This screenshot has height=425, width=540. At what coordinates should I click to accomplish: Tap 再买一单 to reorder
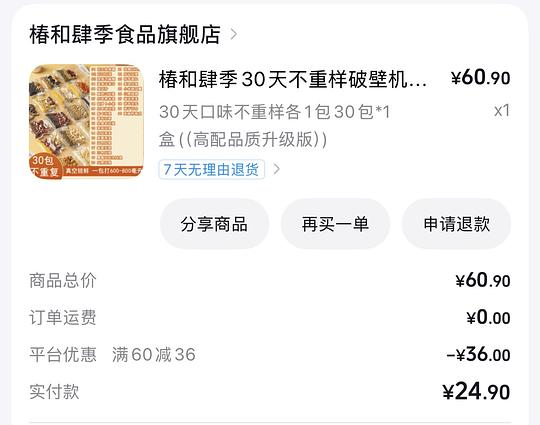tap(335, 224)
